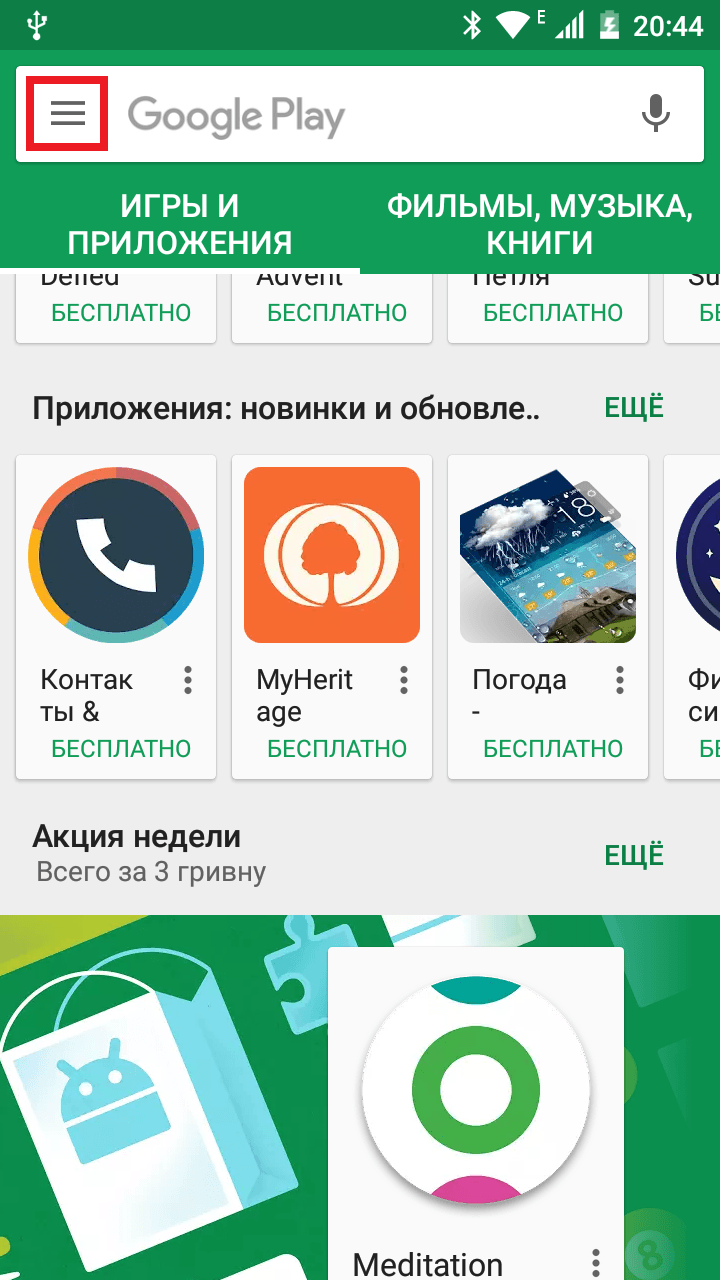Switch to the Фильмы, музыка, книги tab
The width and height of the screenshot is (720, 1280).
(x=540, y=224)
